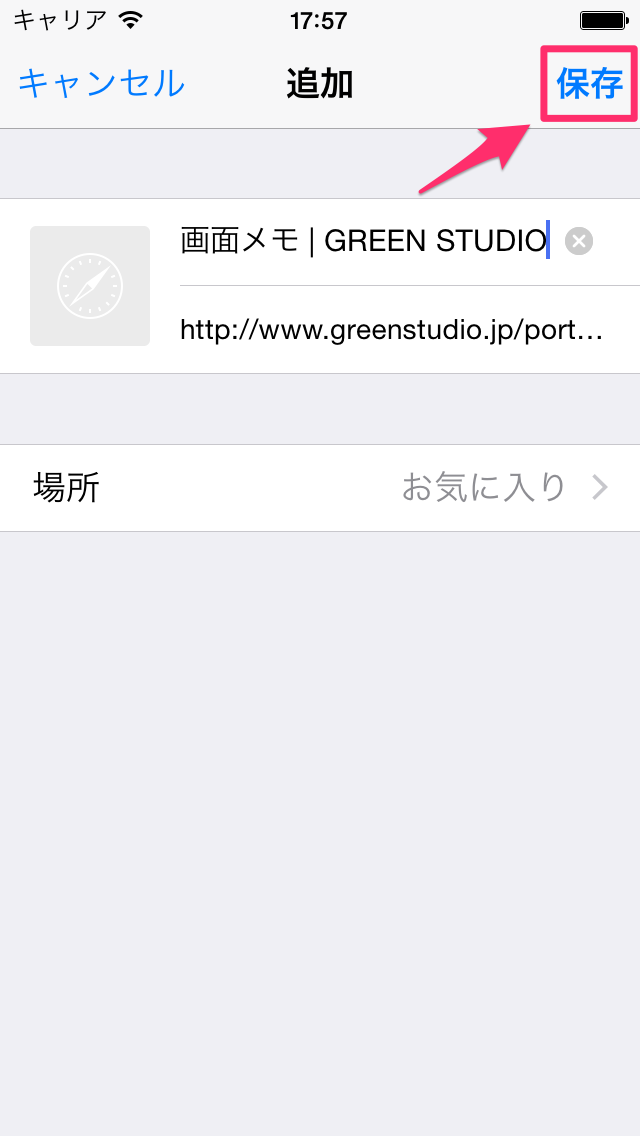
Task: Clear the bookmark title text
Action: point(578,241)
